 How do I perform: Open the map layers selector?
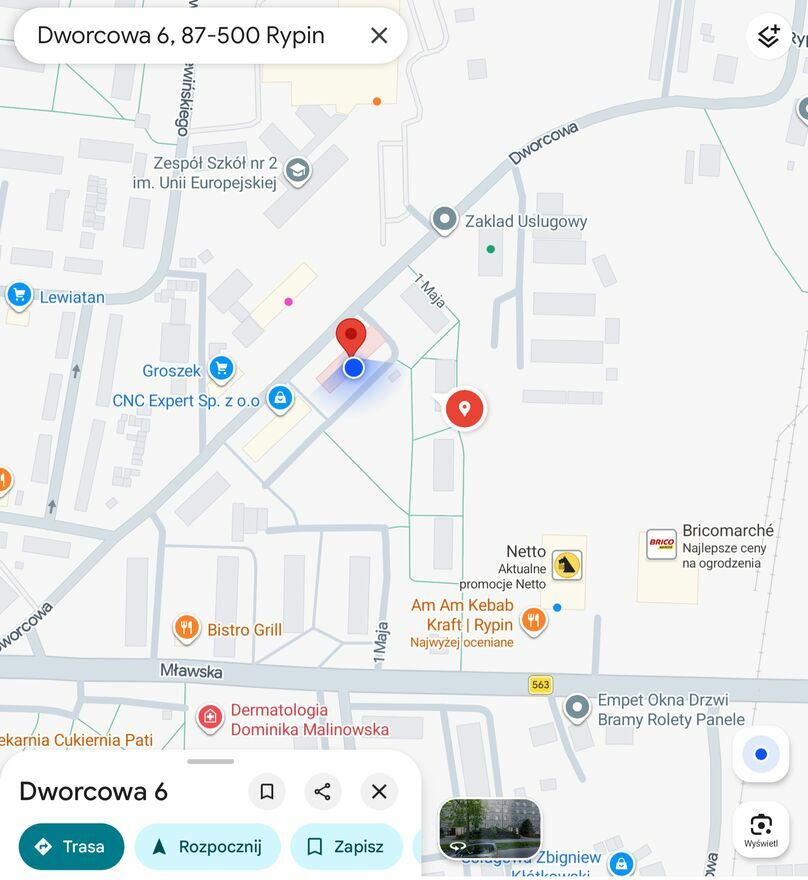point(768,37)
